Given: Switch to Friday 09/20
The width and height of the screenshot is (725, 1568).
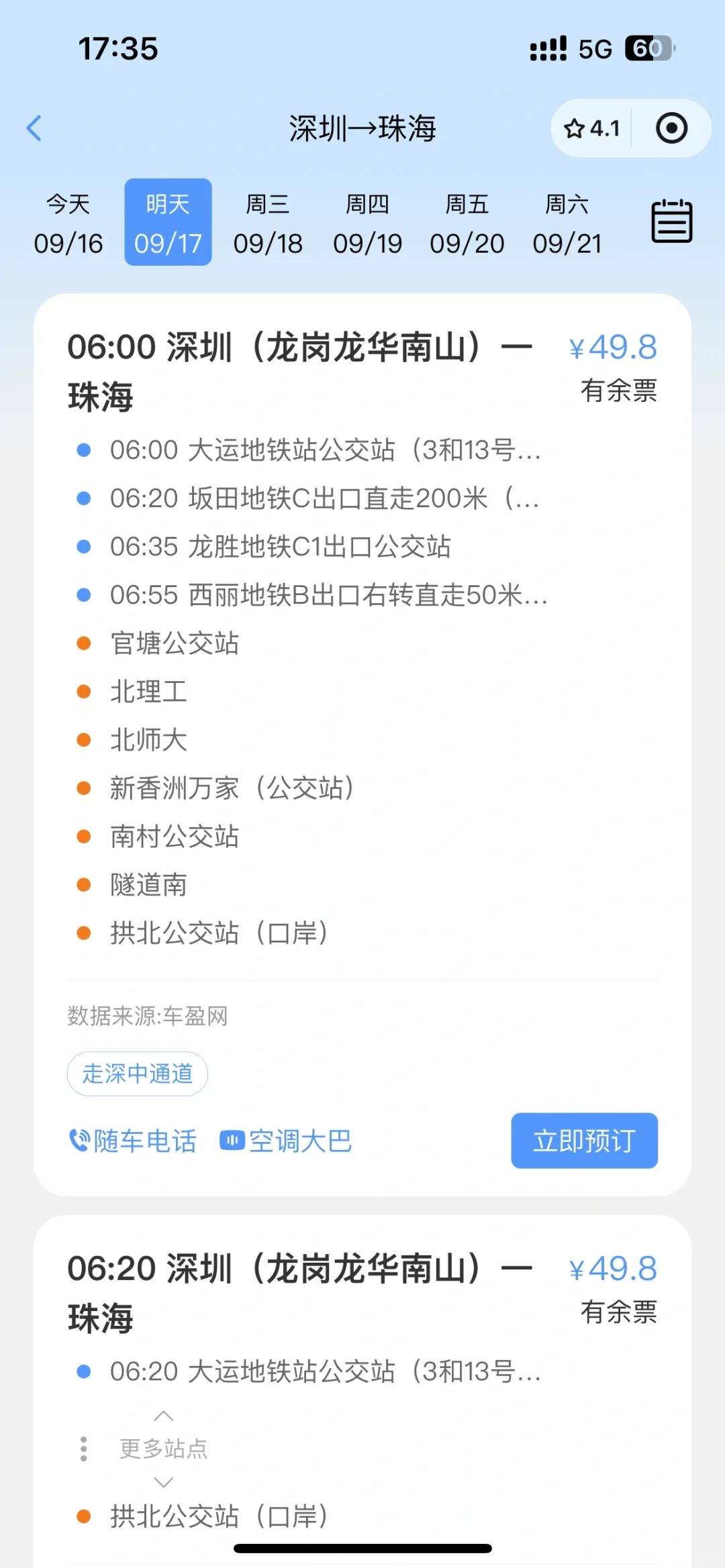Looking at the screenshot, I should tap(467, 223).
